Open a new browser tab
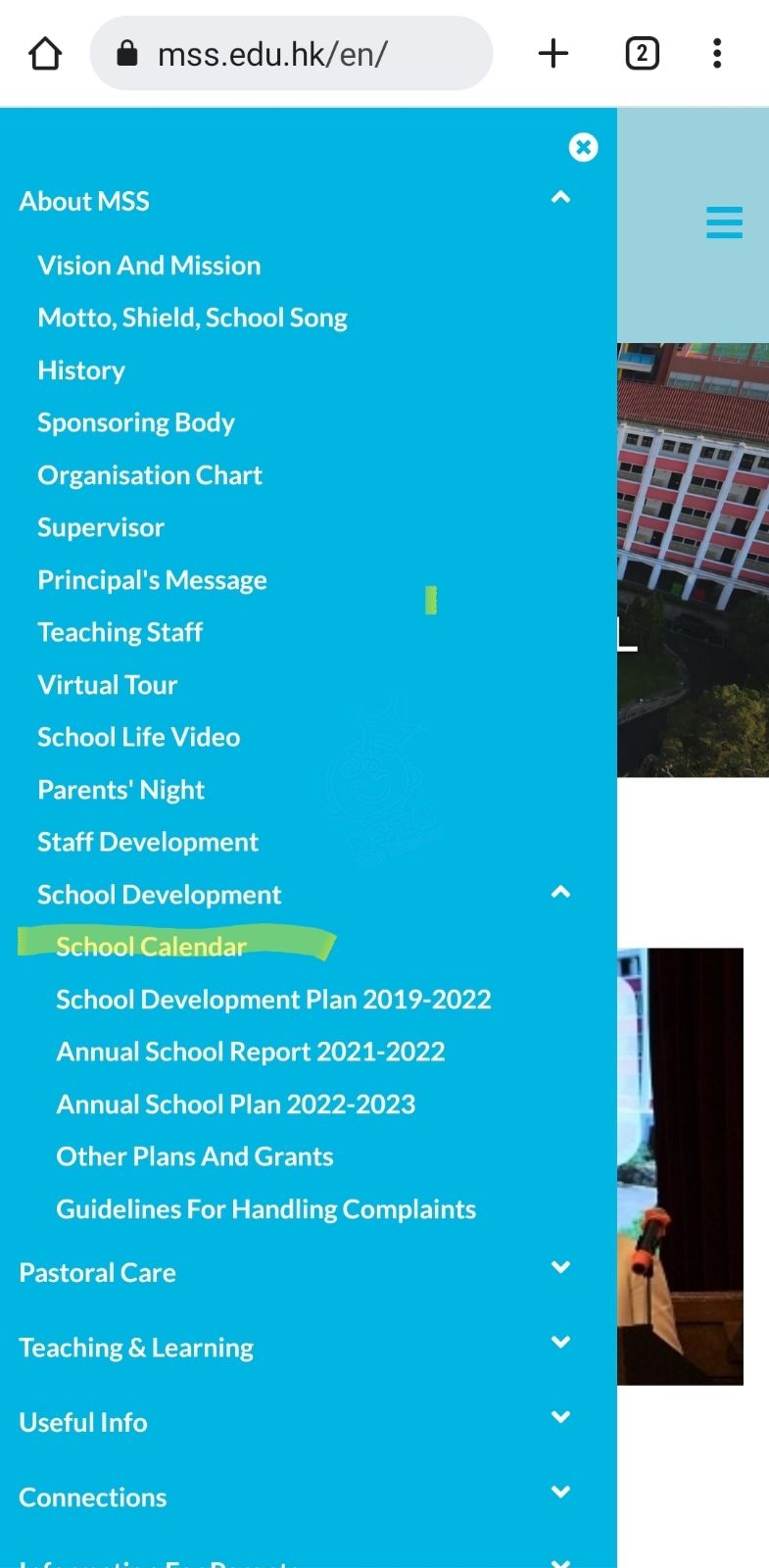The height and width of the screenshot is (1568, 769). click(x=553, y=53)
